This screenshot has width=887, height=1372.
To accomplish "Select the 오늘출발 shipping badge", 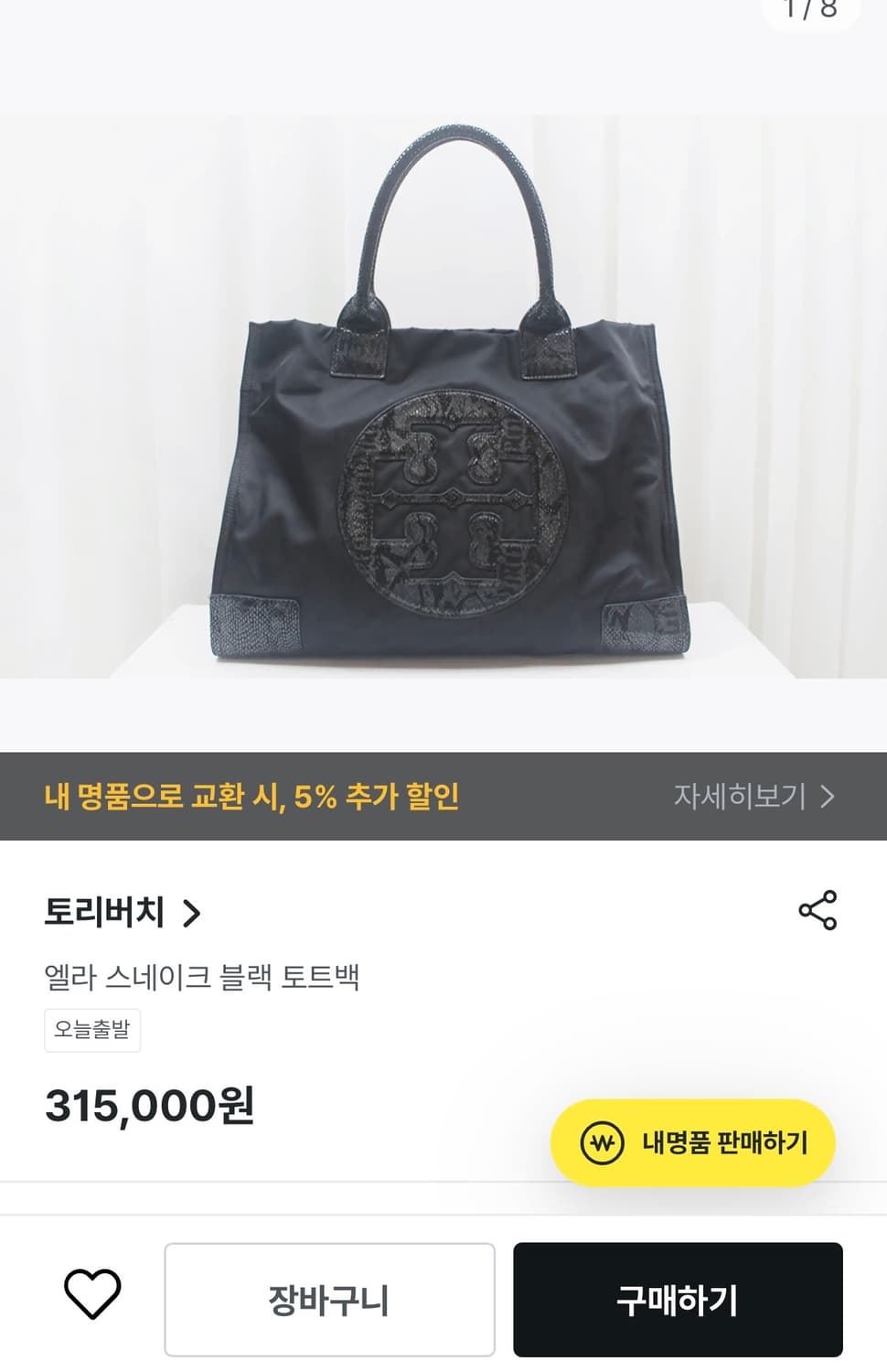I will point(91,1029).
